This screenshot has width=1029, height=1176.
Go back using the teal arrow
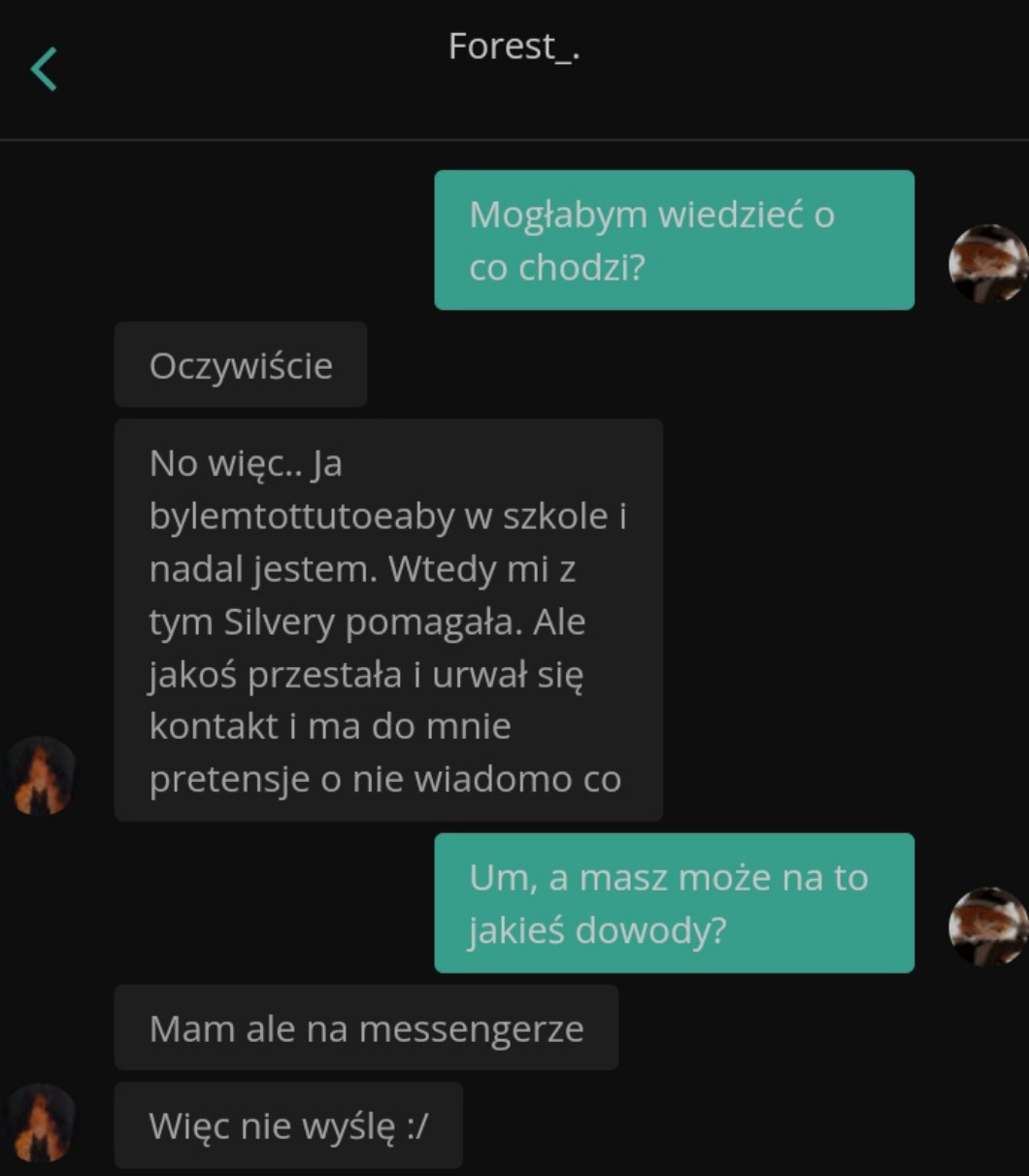[44, 69]
